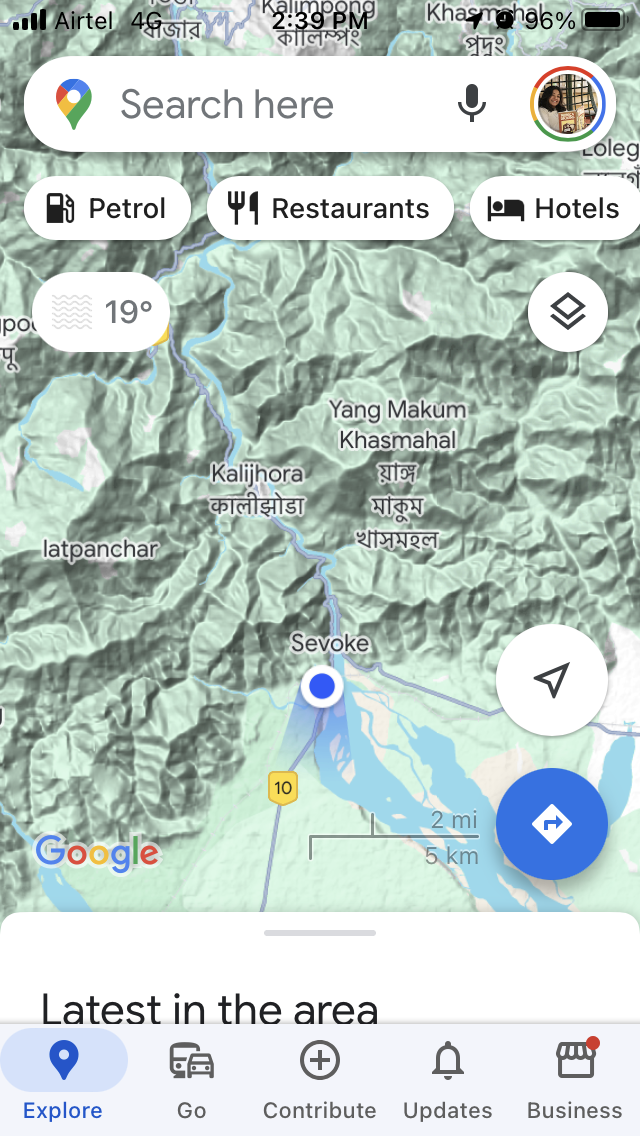
Task: Switch to the Go tab
Action: pos(191,1078)
